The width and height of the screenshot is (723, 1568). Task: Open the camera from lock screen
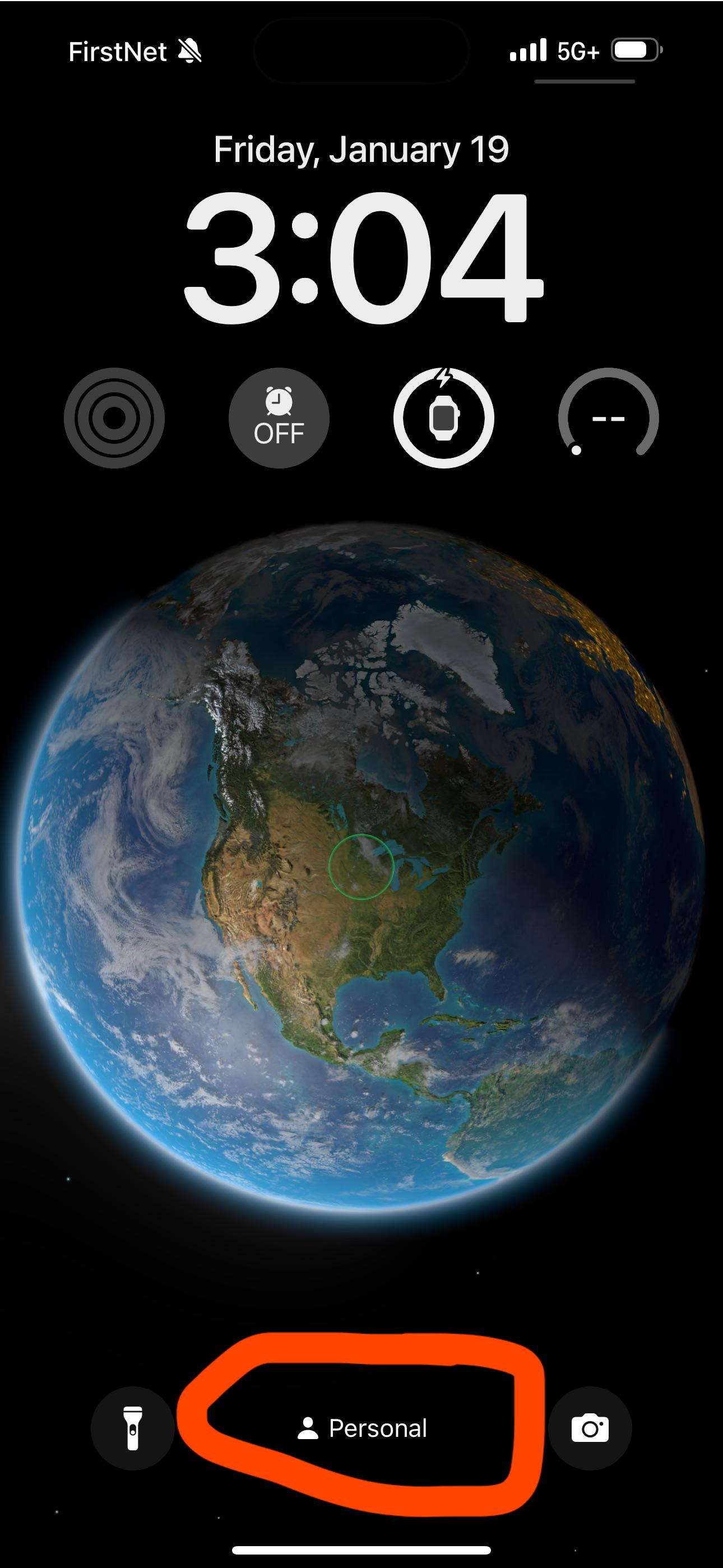pos(590,1428)
